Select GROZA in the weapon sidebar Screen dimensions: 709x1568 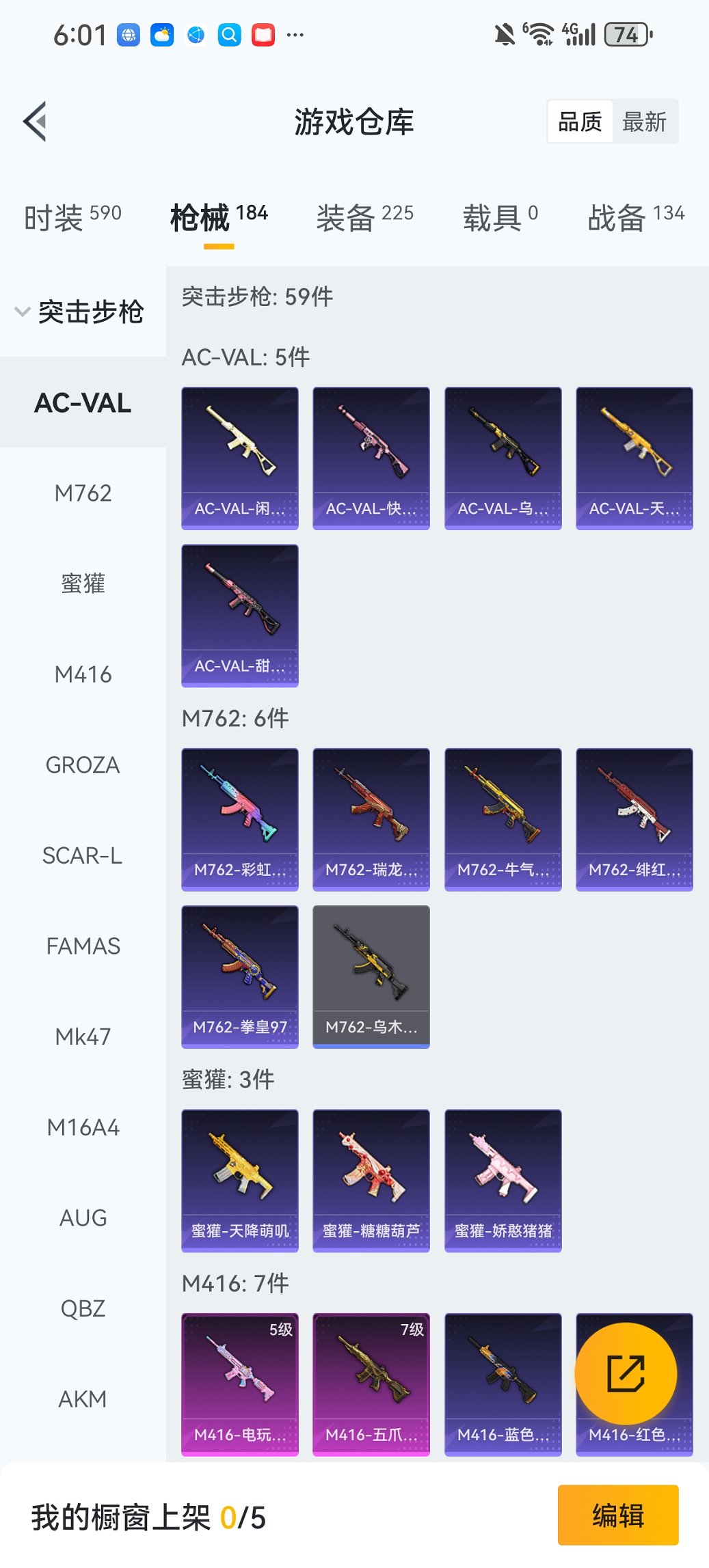click(x=82, y=765)
